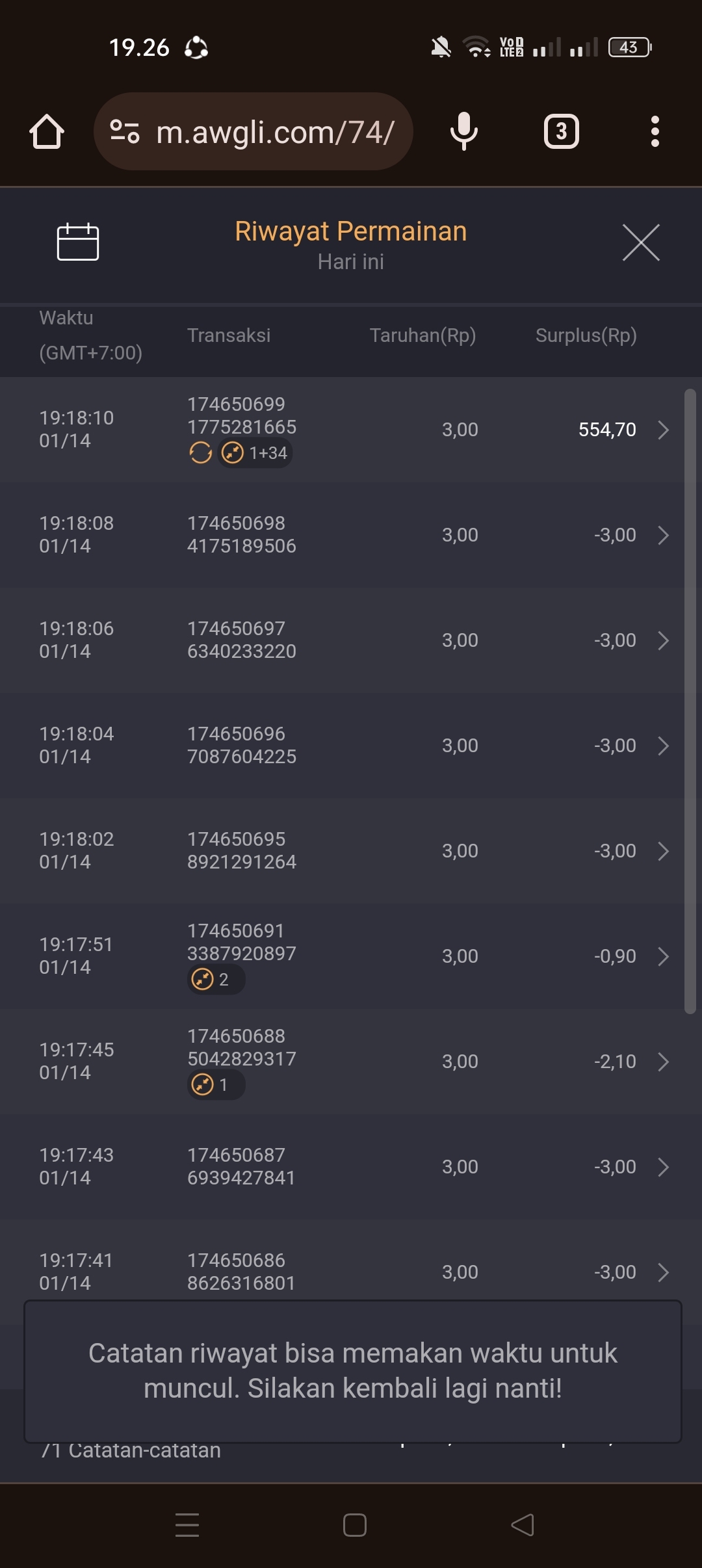Open transaction 174650697 from 19:18:06
Image resolution: width=702 pixels, height=1568 pixels.
pos(662,640)
